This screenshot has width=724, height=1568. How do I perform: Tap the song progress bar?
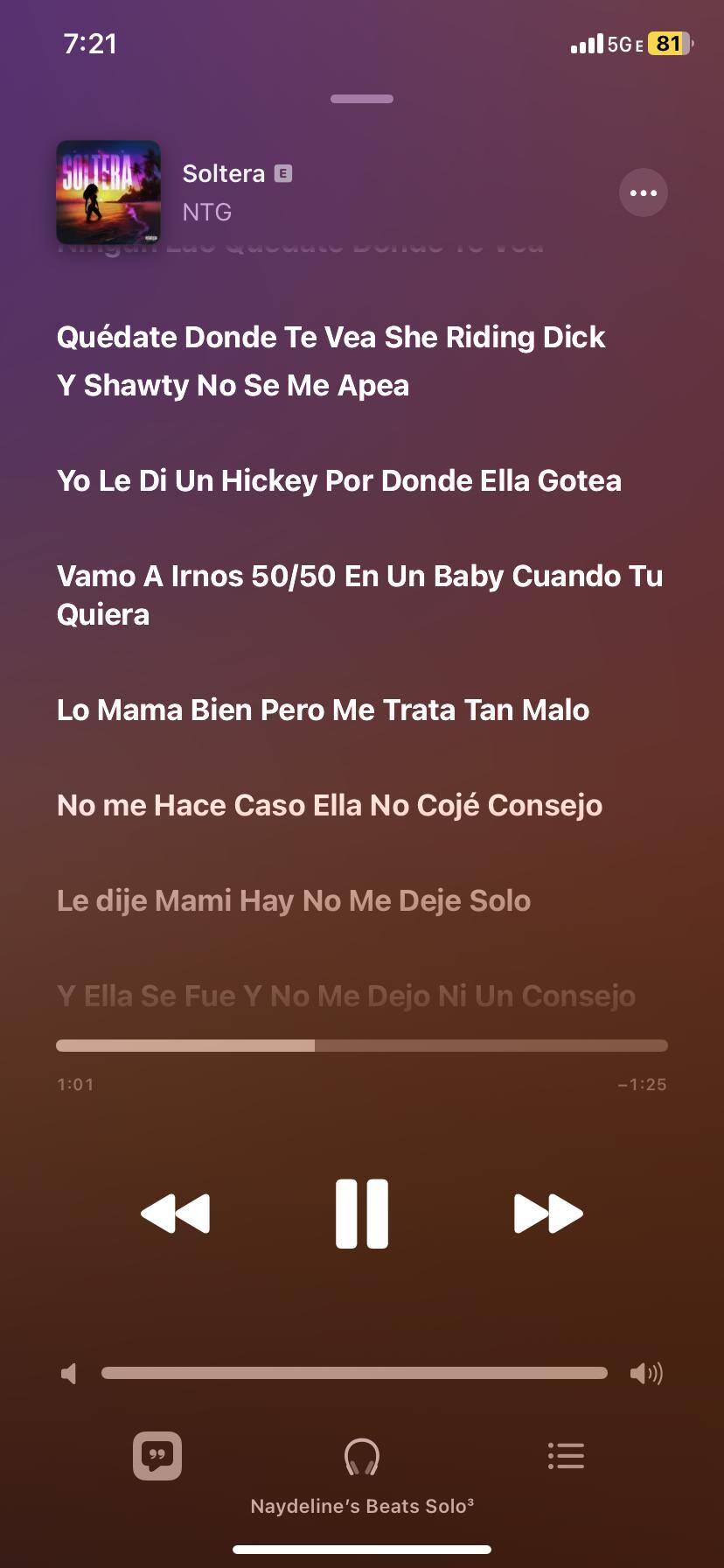pyautogui.click(x=361, y=1046)
